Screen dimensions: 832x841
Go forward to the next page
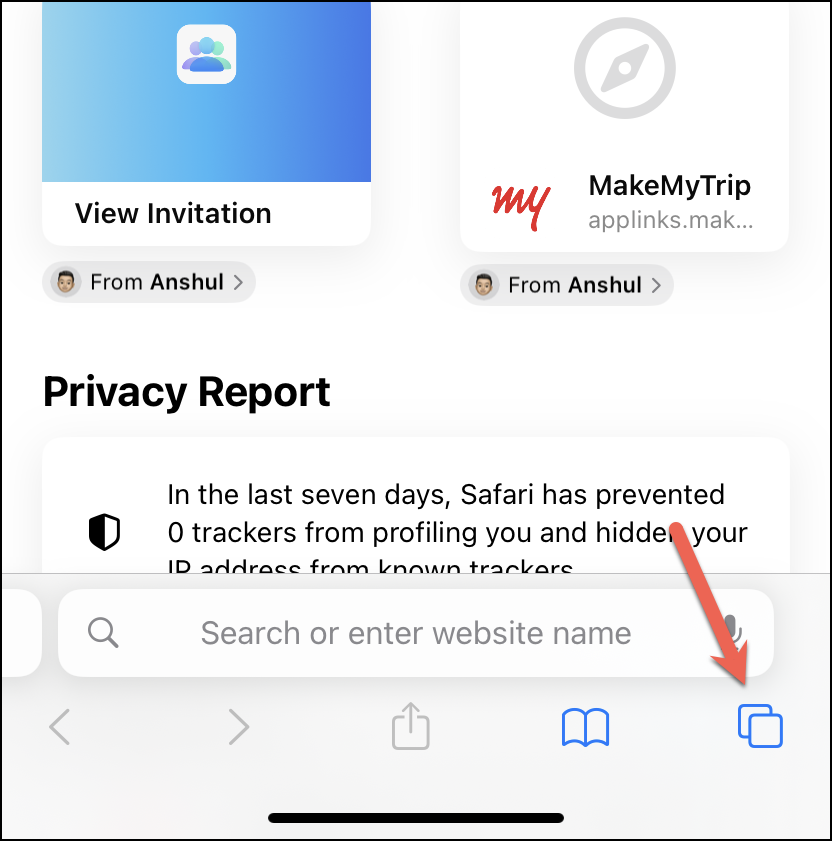tap(238, 727)
